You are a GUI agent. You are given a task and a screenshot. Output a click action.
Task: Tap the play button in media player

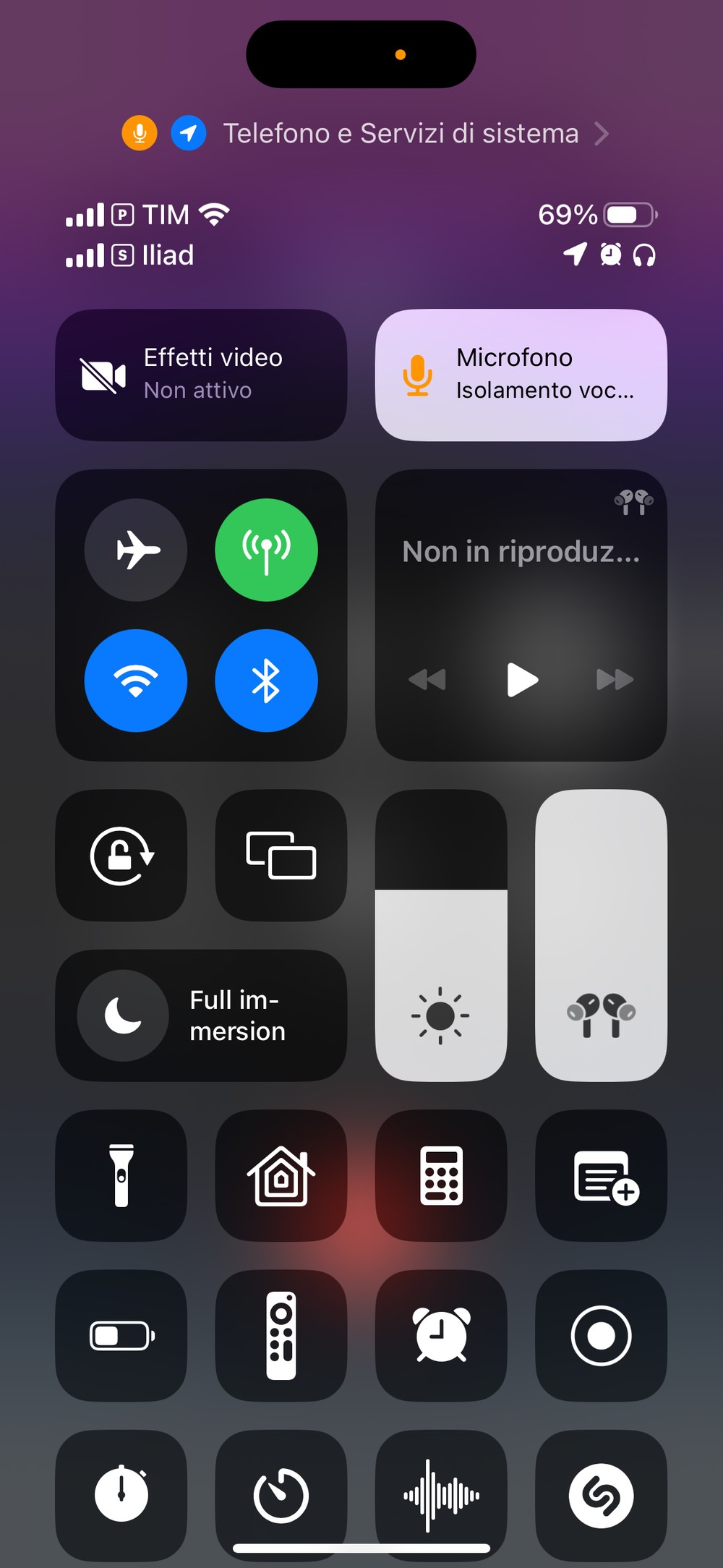point(522,680)
